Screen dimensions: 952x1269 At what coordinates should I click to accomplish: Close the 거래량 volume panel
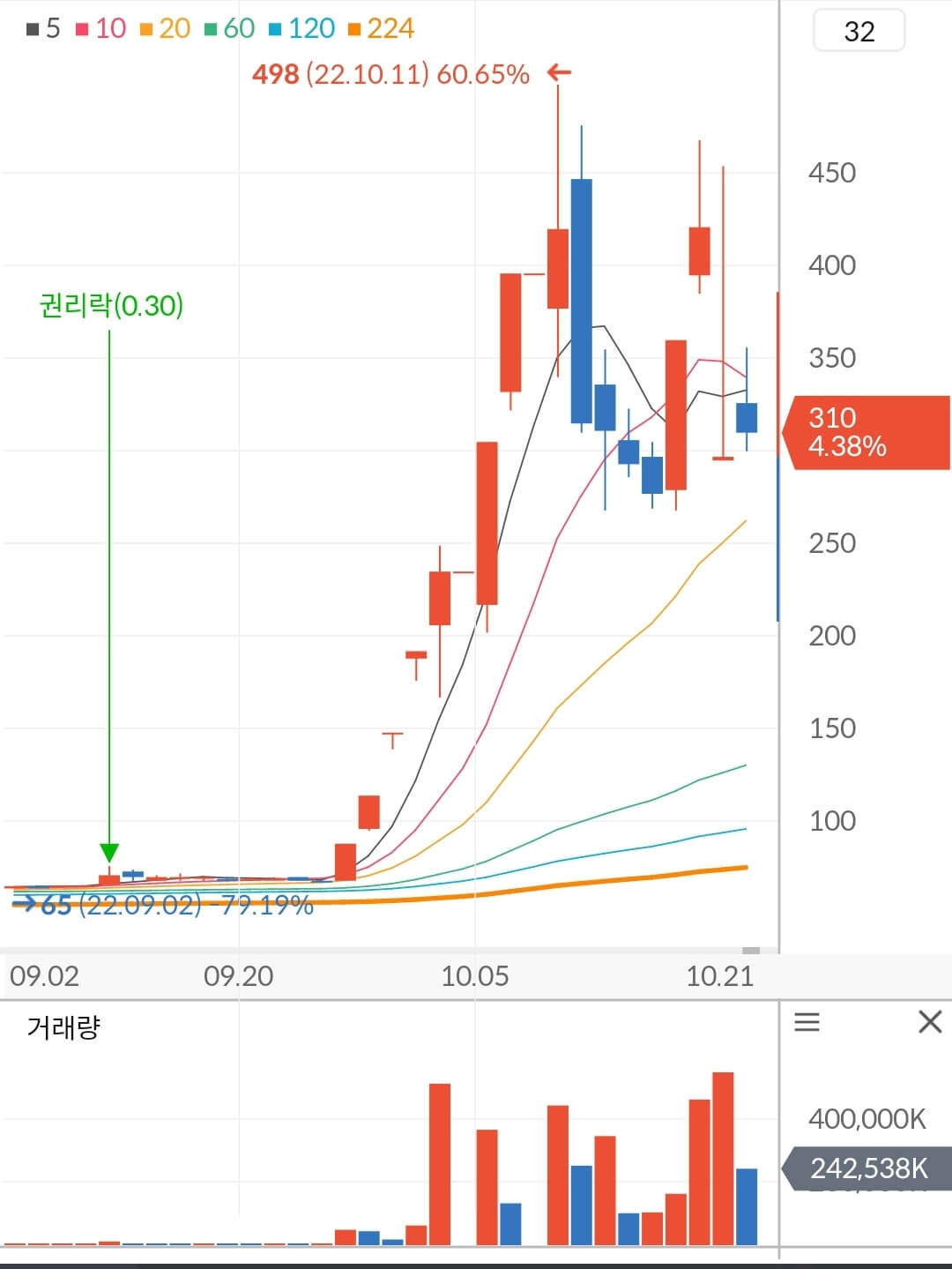(930, 1021)
